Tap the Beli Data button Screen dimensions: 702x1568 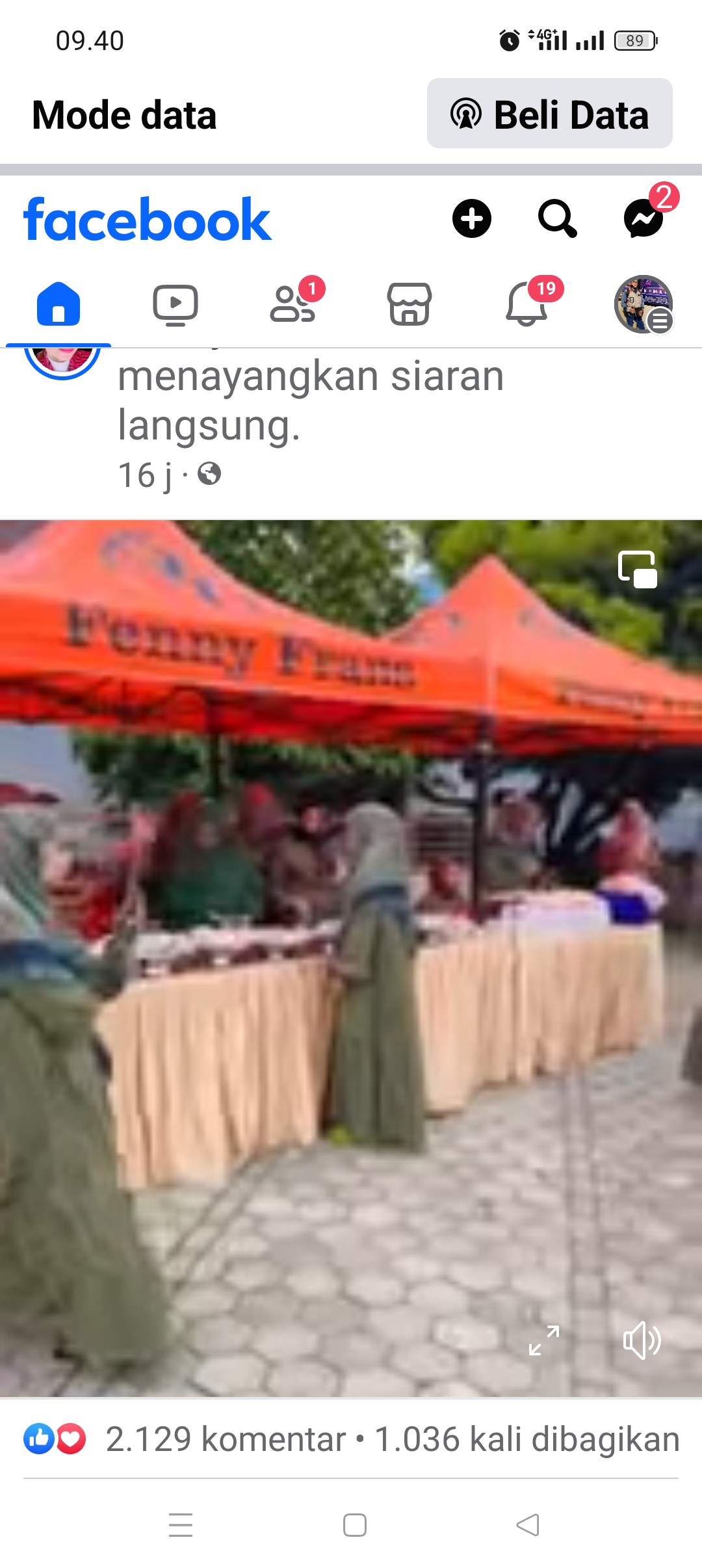[x=549, y=114]
